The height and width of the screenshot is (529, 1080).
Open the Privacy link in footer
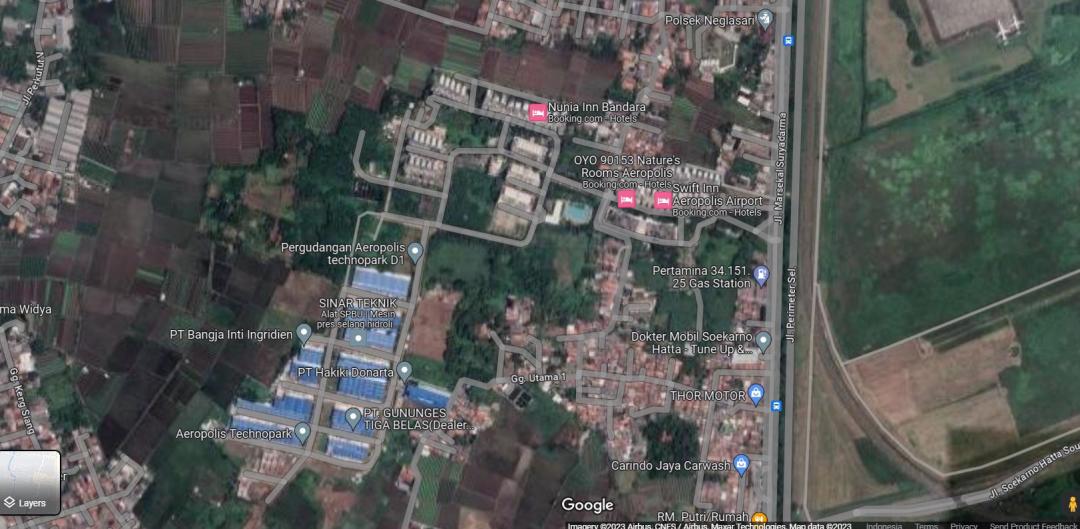click(x=963, y=525)
